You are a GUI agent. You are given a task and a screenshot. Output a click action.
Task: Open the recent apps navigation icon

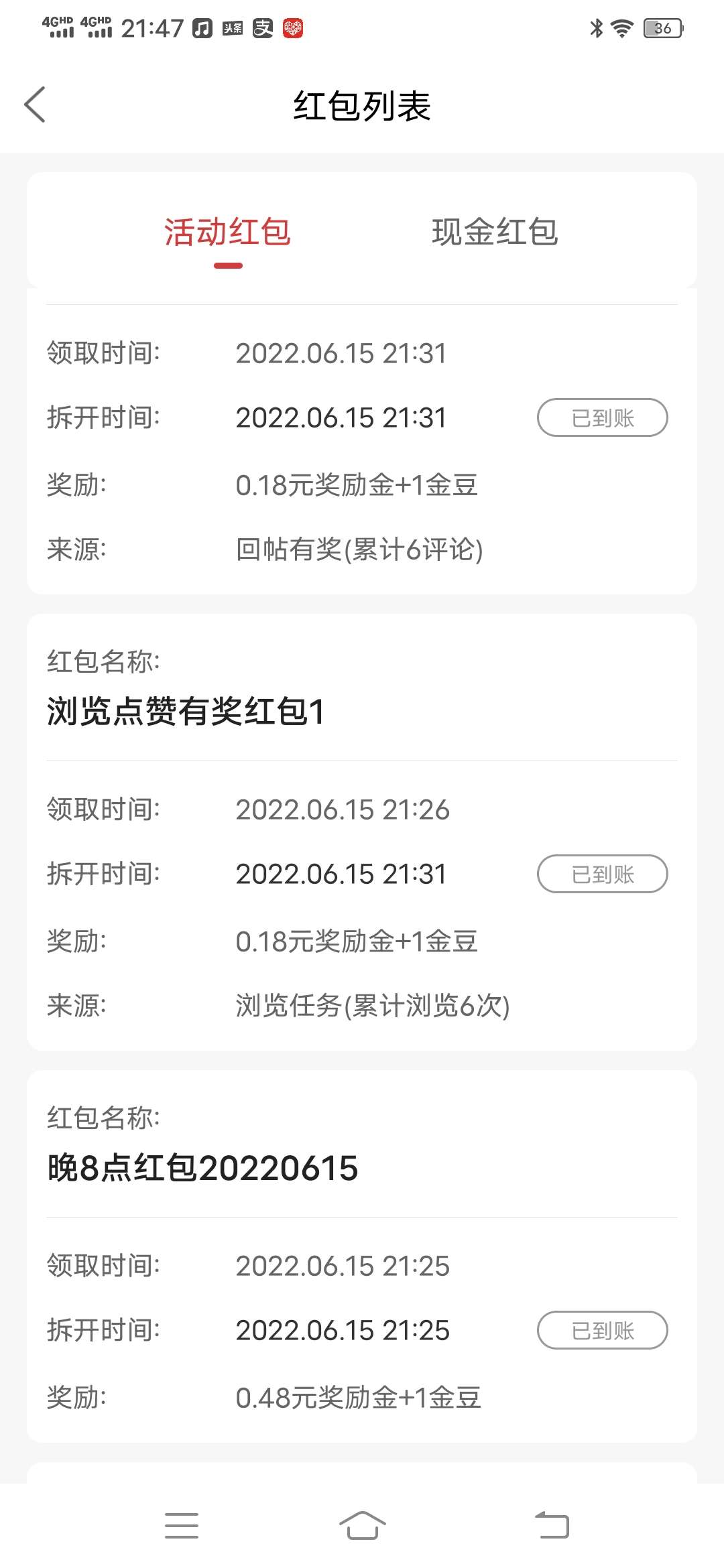point(181,1526)
